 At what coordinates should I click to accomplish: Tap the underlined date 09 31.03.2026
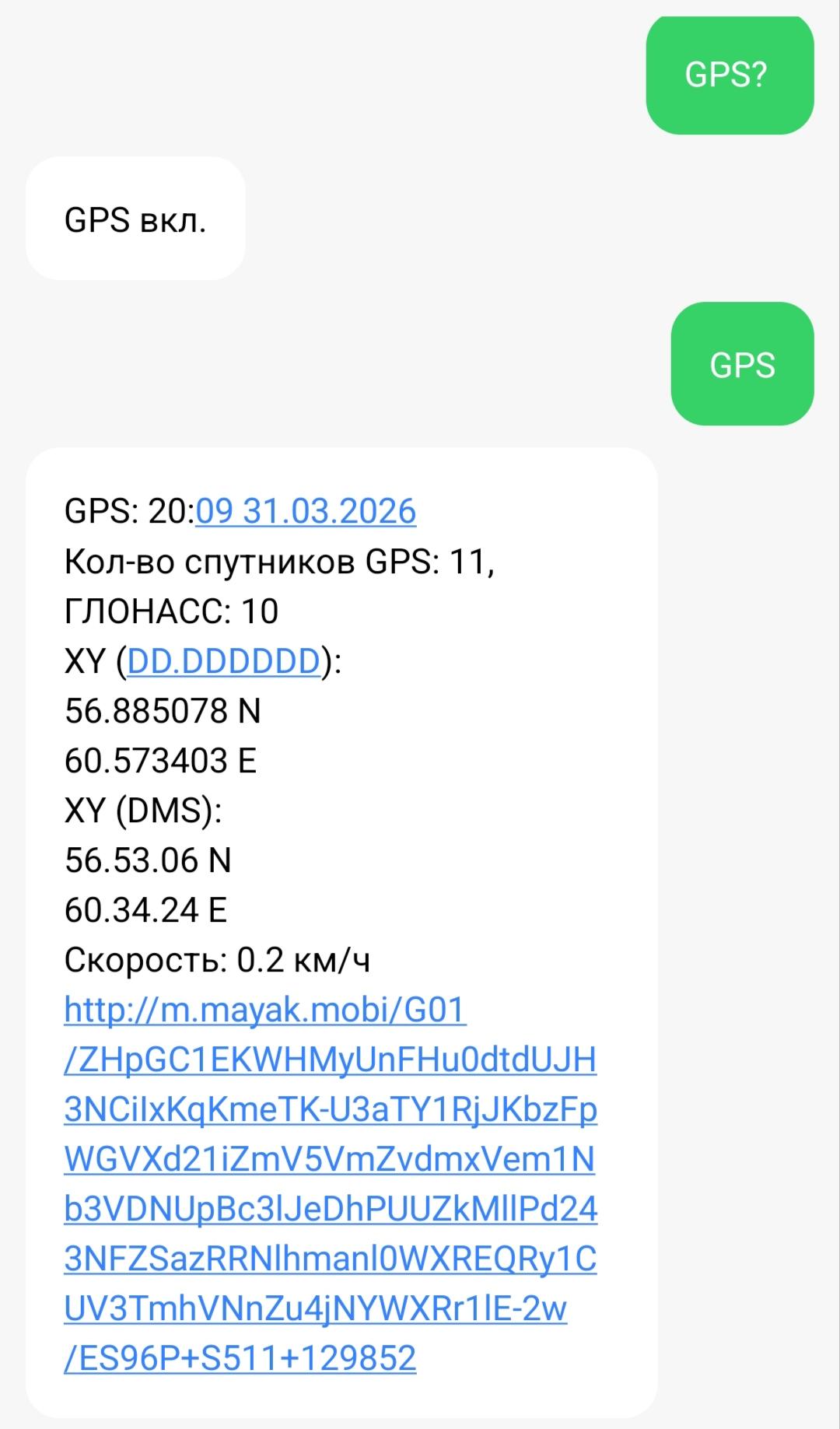pyautogui.click(x=306, y=512)
